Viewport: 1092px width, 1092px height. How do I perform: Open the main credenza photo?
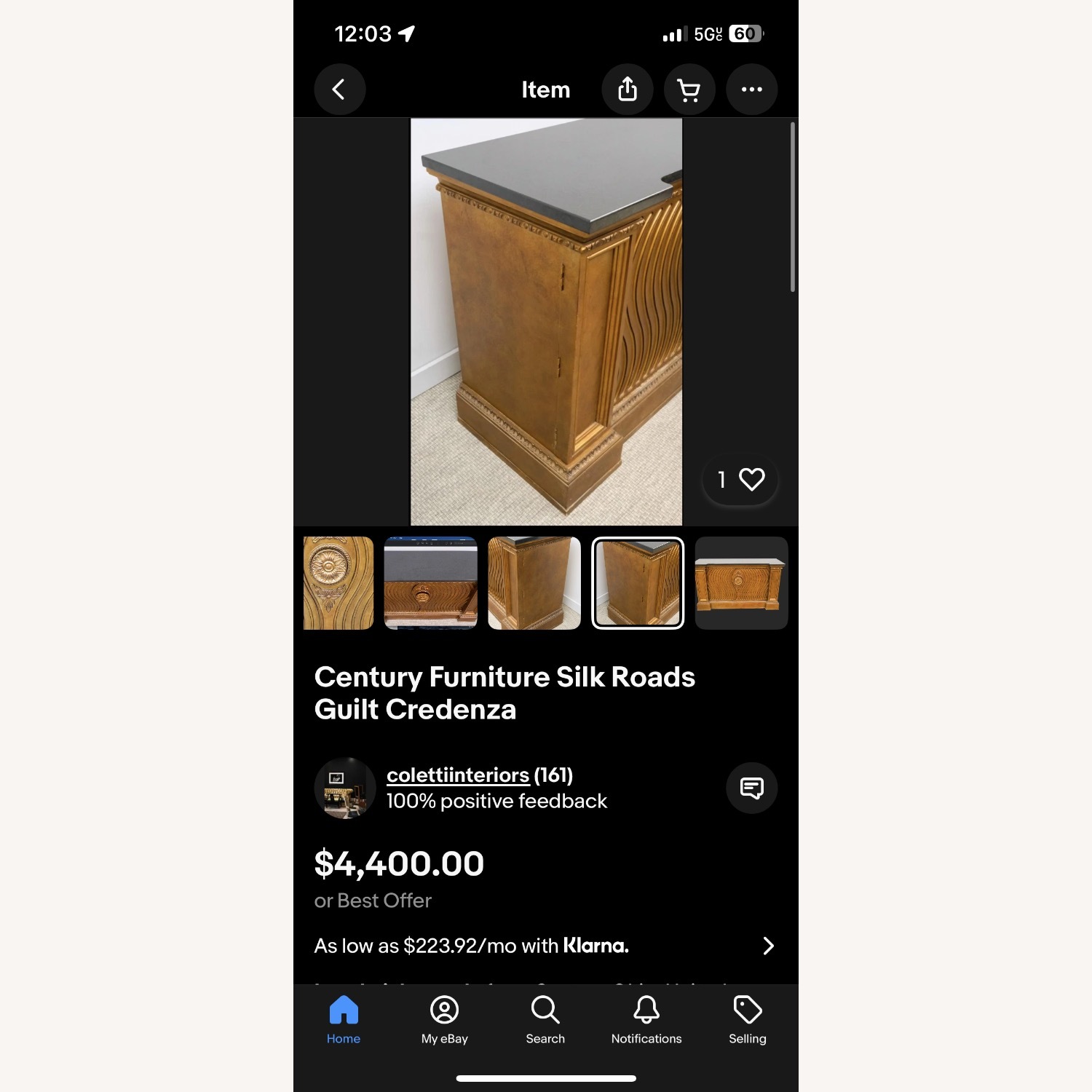point(546,321)
